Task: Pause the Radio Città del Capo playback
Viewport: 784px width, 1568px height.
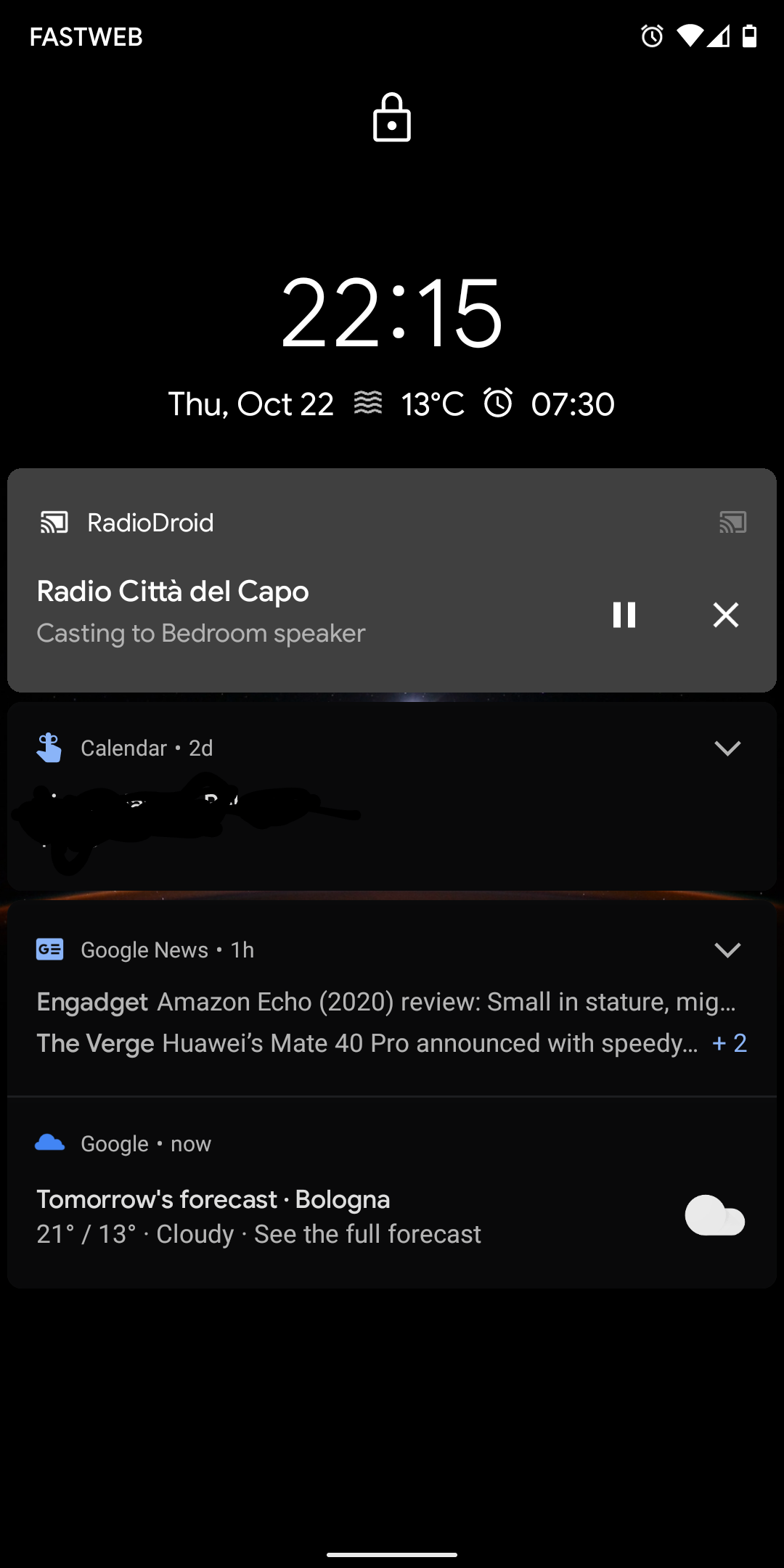Action: (x=624, y=615)
